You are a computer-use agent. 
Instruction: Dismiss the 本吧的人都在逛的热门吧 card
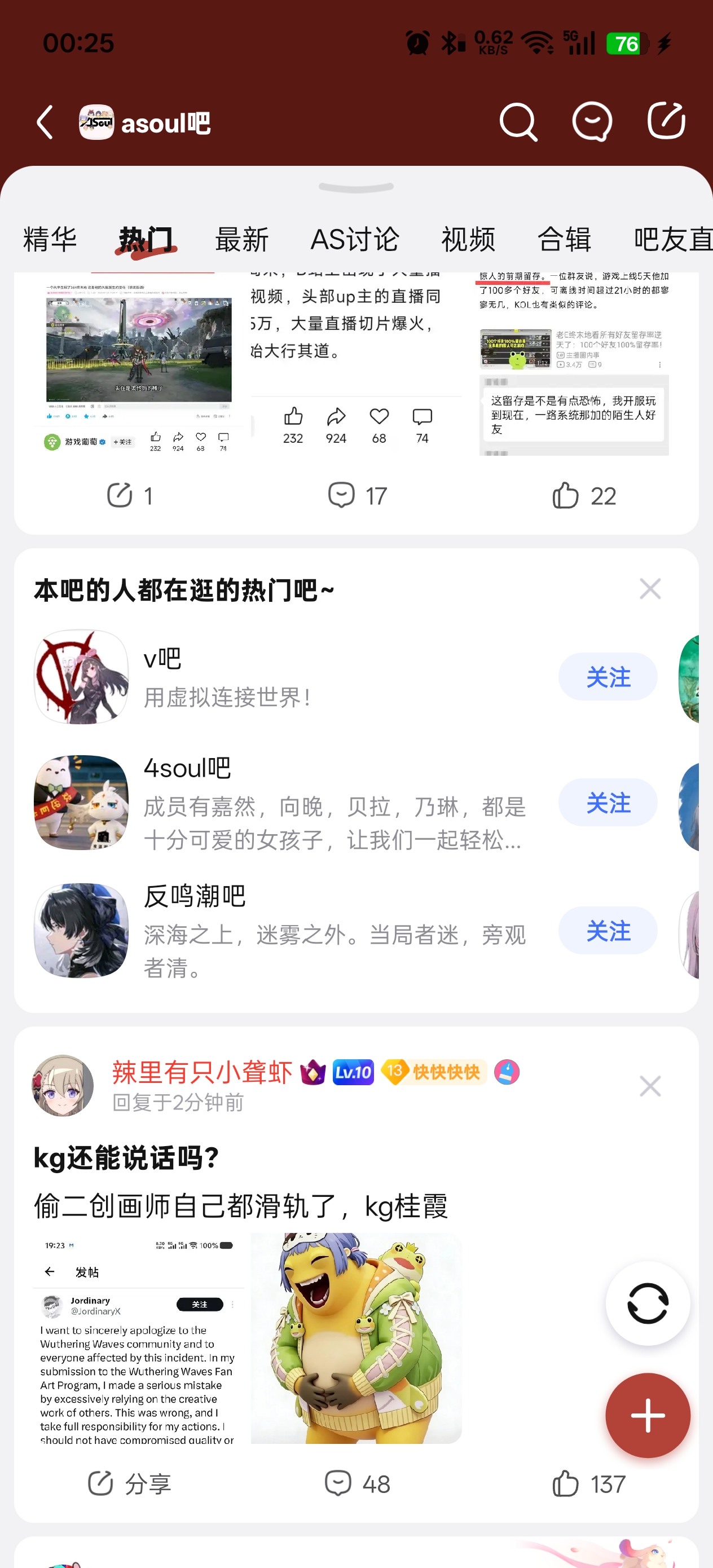tap(650, 589)
